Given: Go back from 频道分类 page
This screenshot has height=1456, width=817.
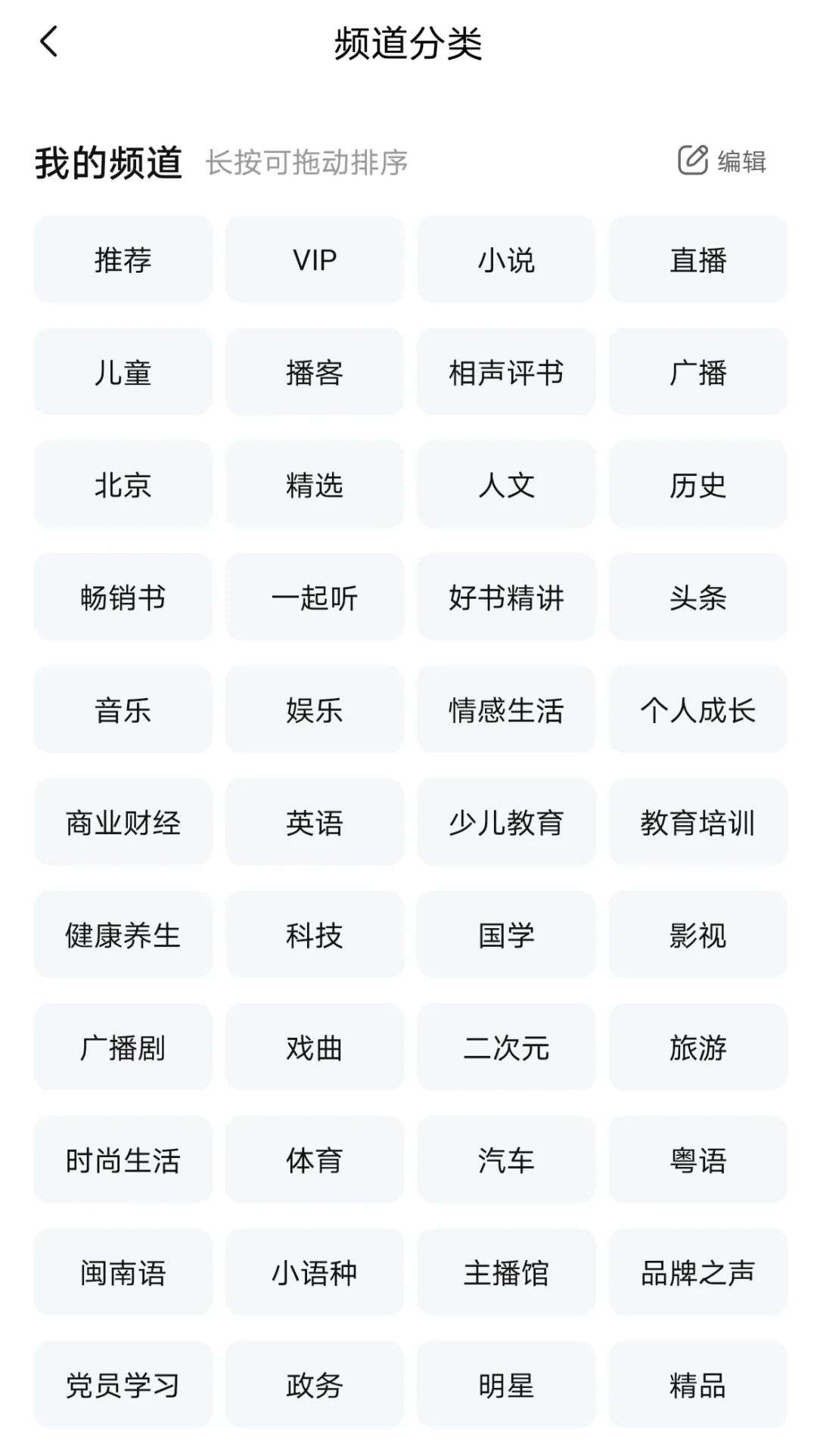Looking at the screenshot, I should click(x=49, y=42).
